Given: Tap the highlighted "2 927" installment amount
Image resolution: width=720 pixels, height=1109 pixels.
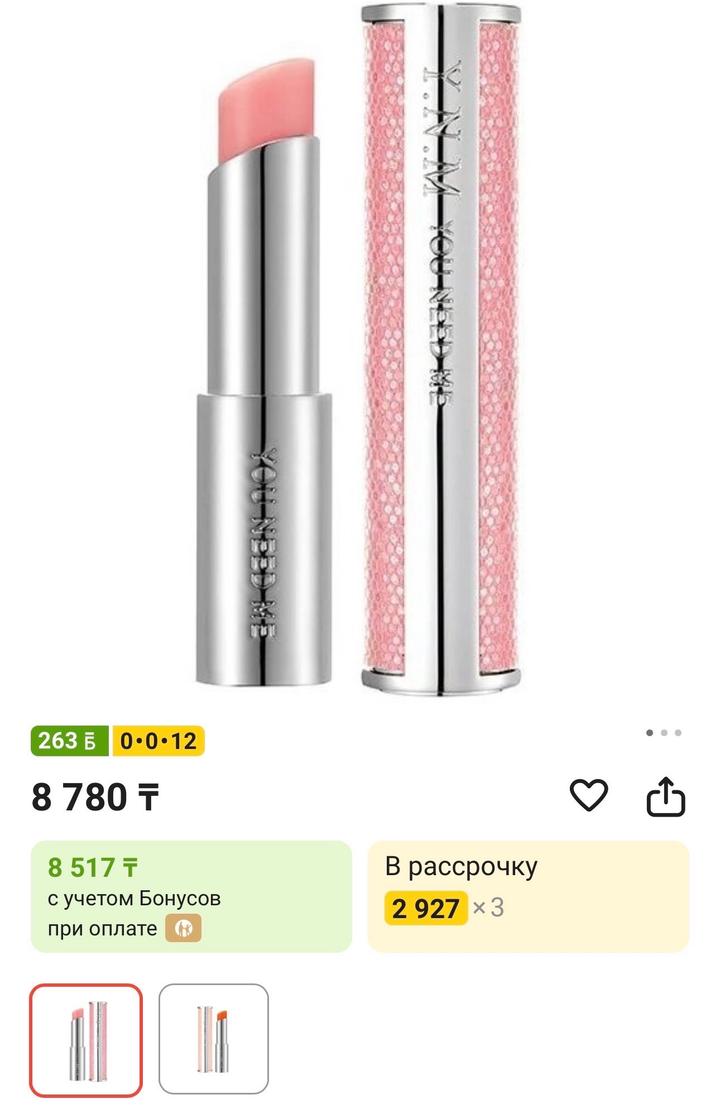Looking at the screenshot, I should coord(424,908).
